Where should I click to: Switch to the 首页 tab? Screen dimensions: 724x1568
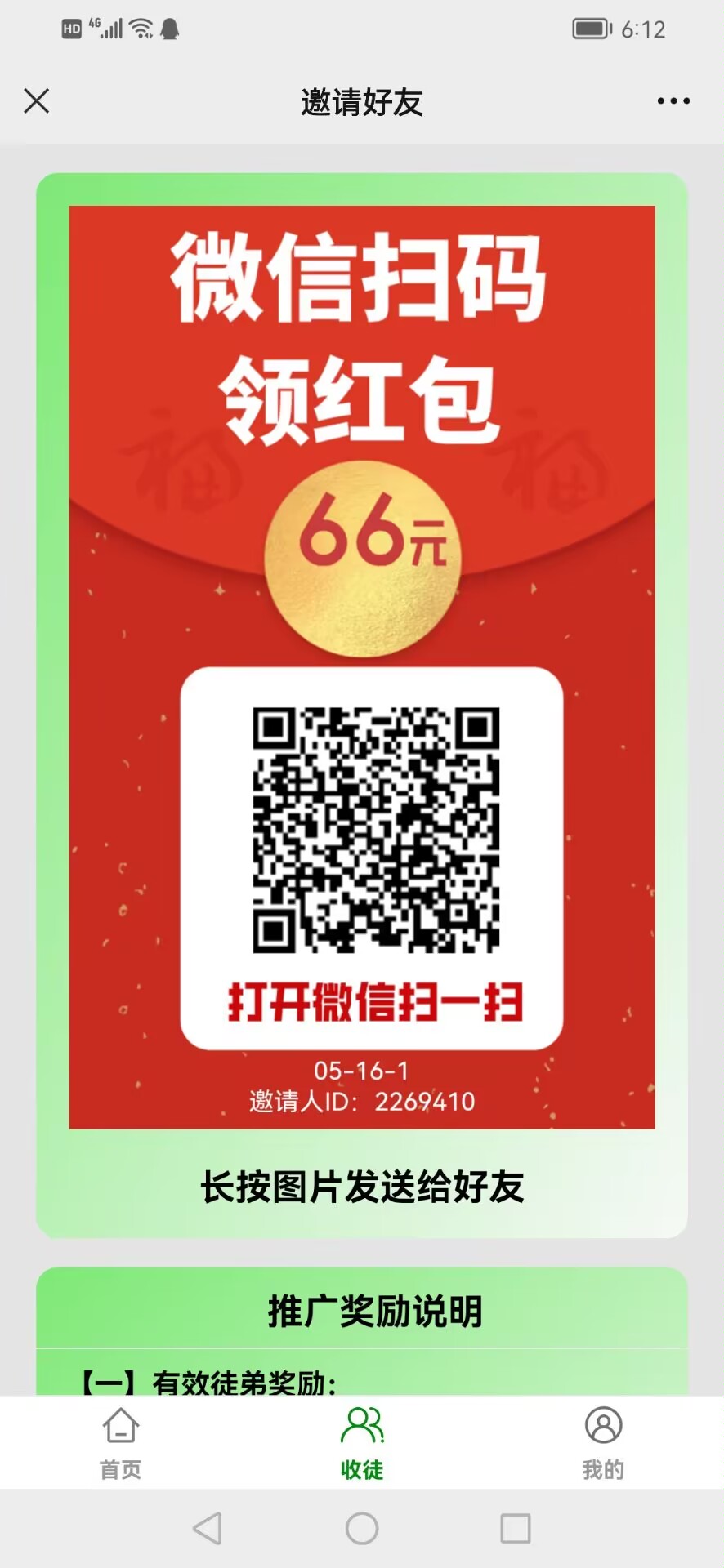121,1444
